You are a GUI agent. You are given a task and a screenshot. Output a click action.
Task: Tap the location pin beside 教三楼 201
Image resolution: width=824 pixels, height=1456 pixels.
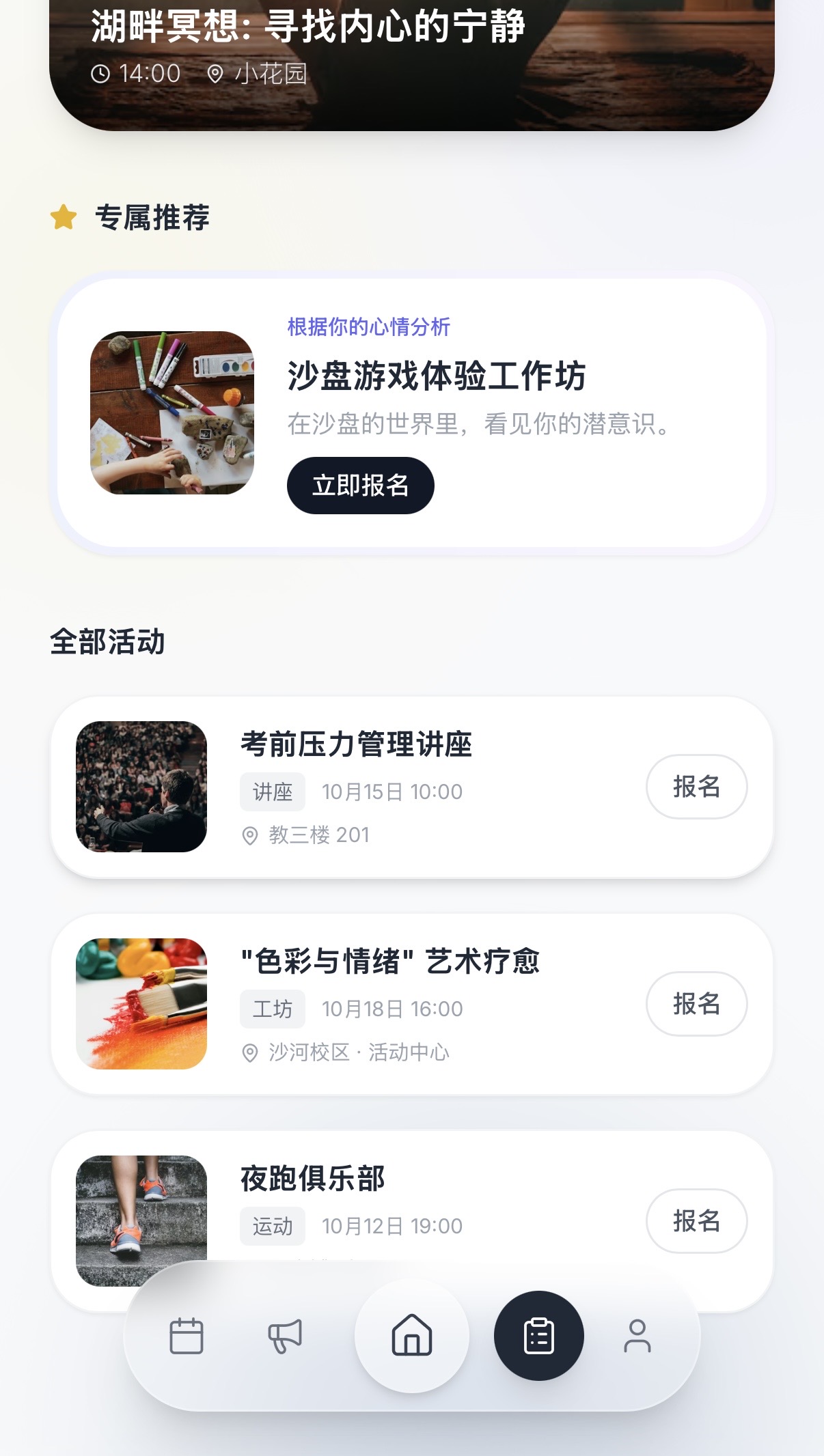251,834
